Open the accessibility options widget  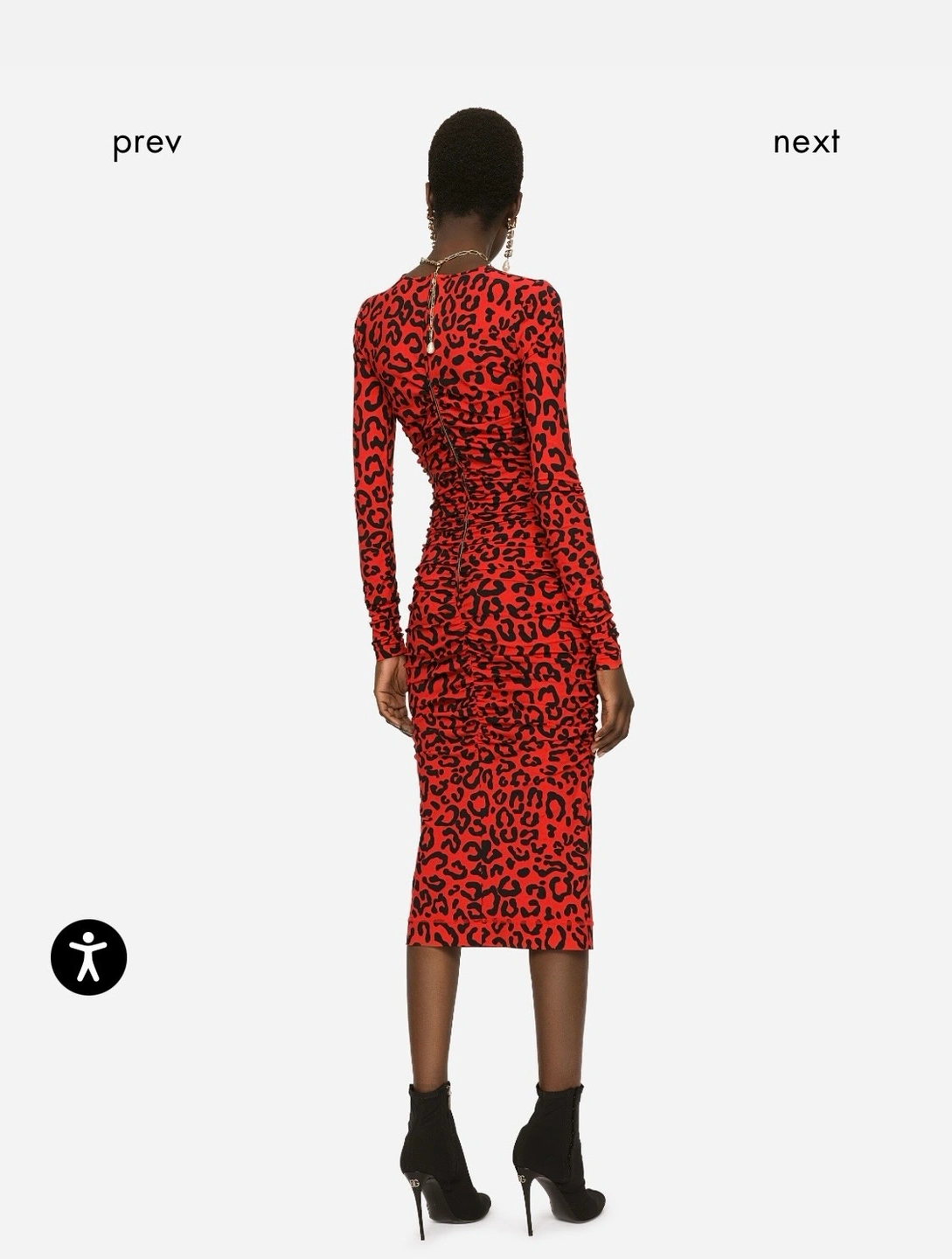88,956
